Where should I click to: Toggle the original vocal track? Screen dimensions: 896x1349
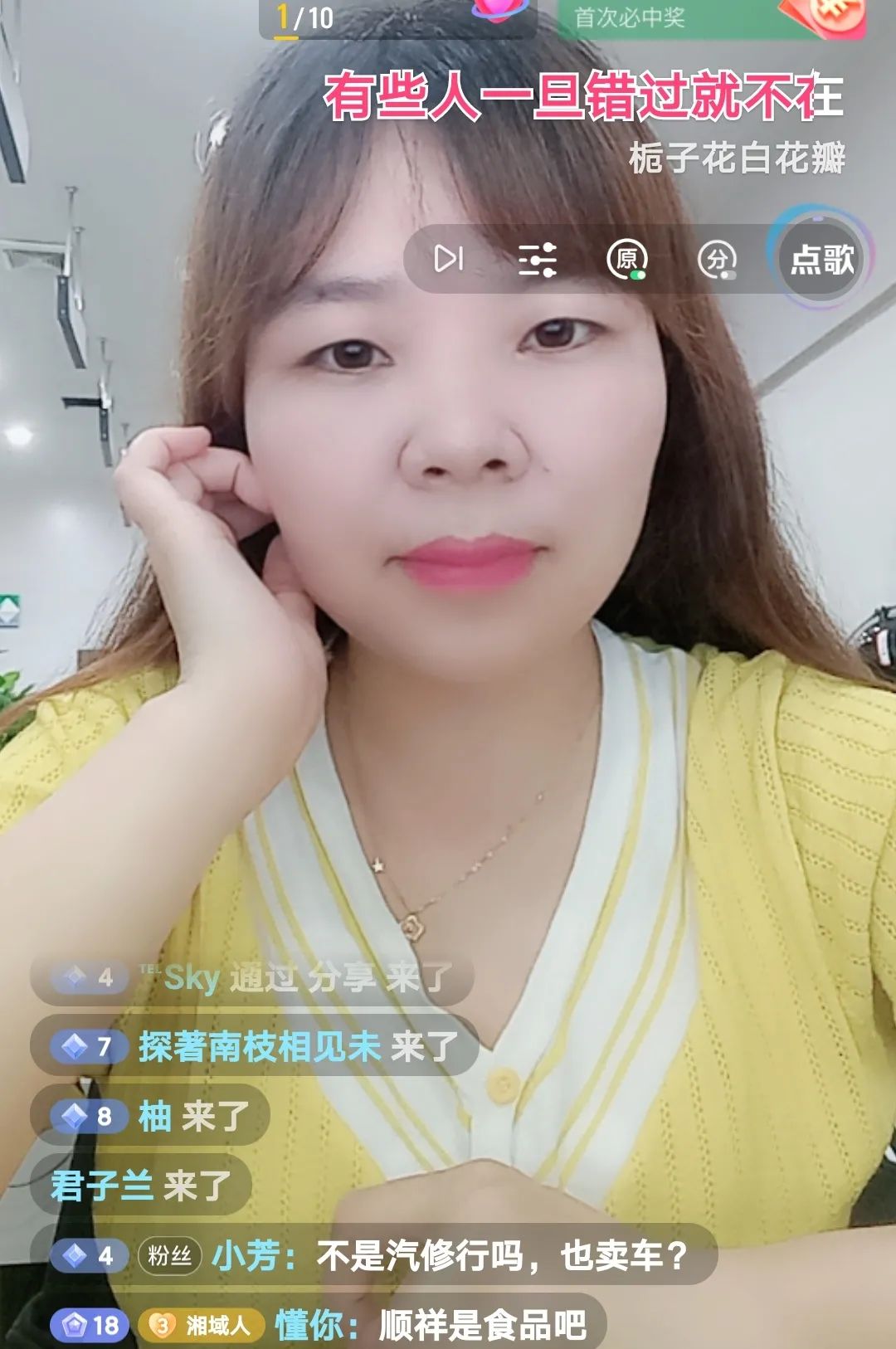click(x=627, y=260)
